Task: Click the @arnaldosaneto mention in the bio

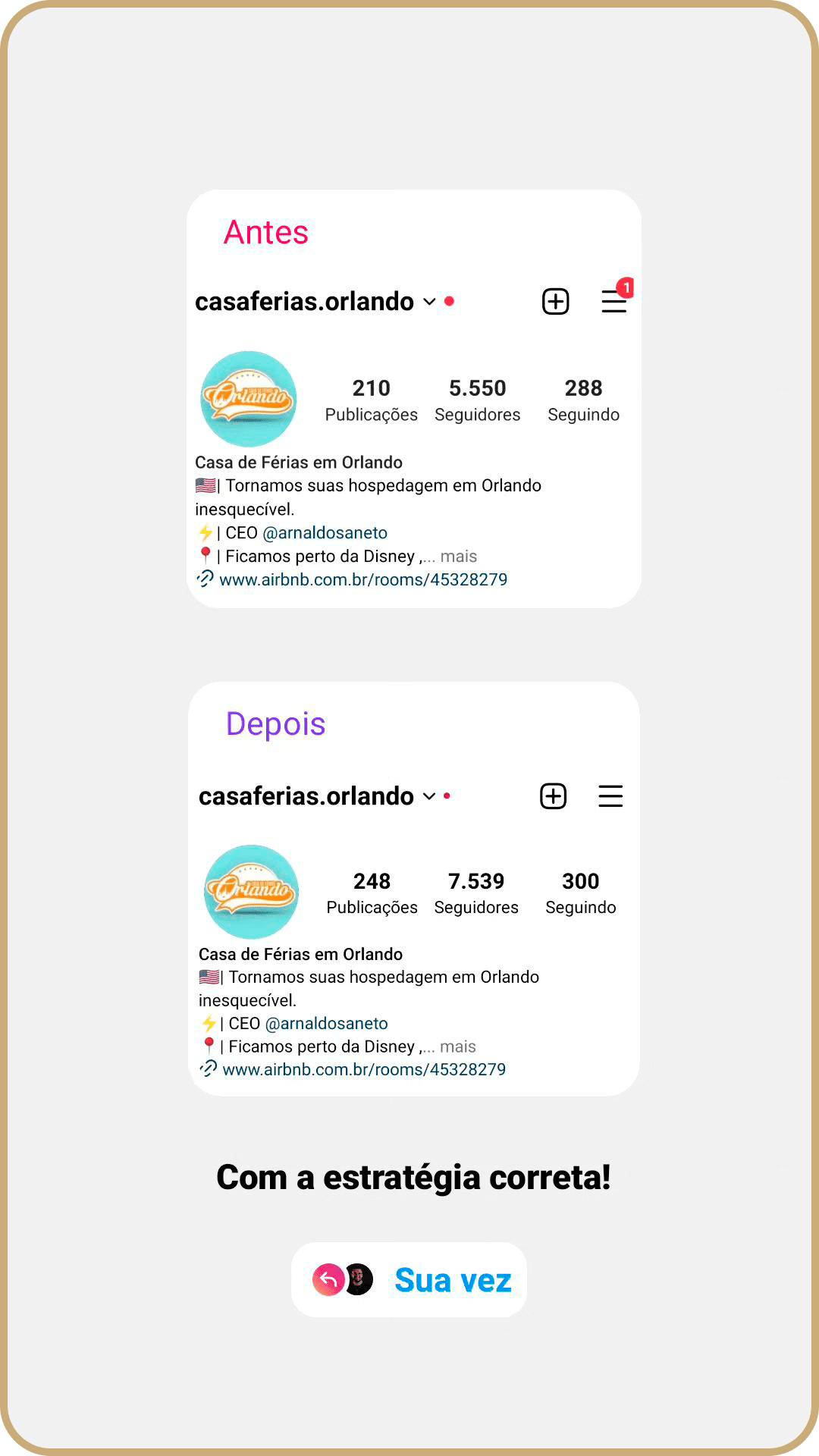Action: (325, 532)
